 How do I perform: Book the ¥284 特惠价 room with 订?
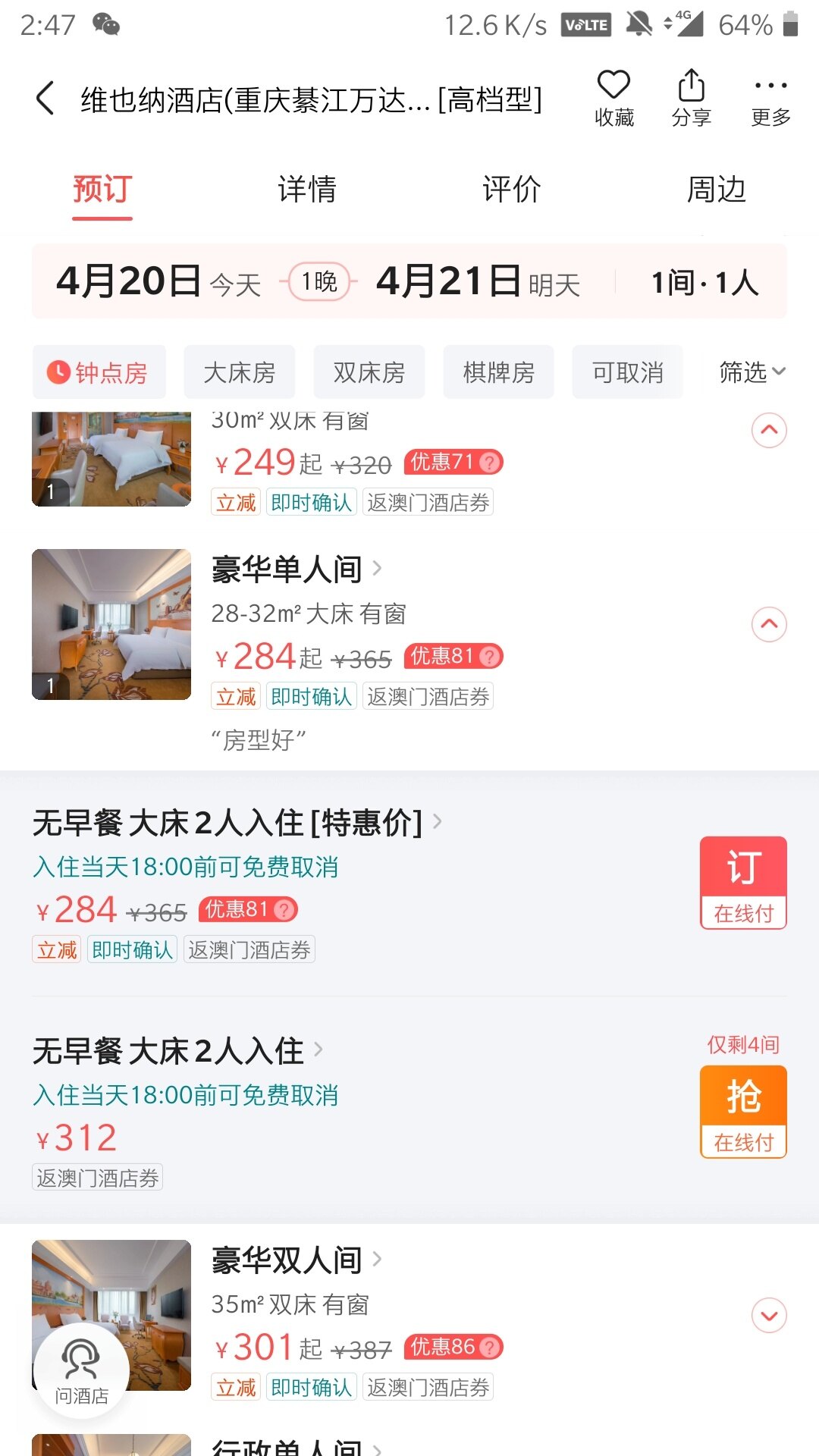point(743,882)
